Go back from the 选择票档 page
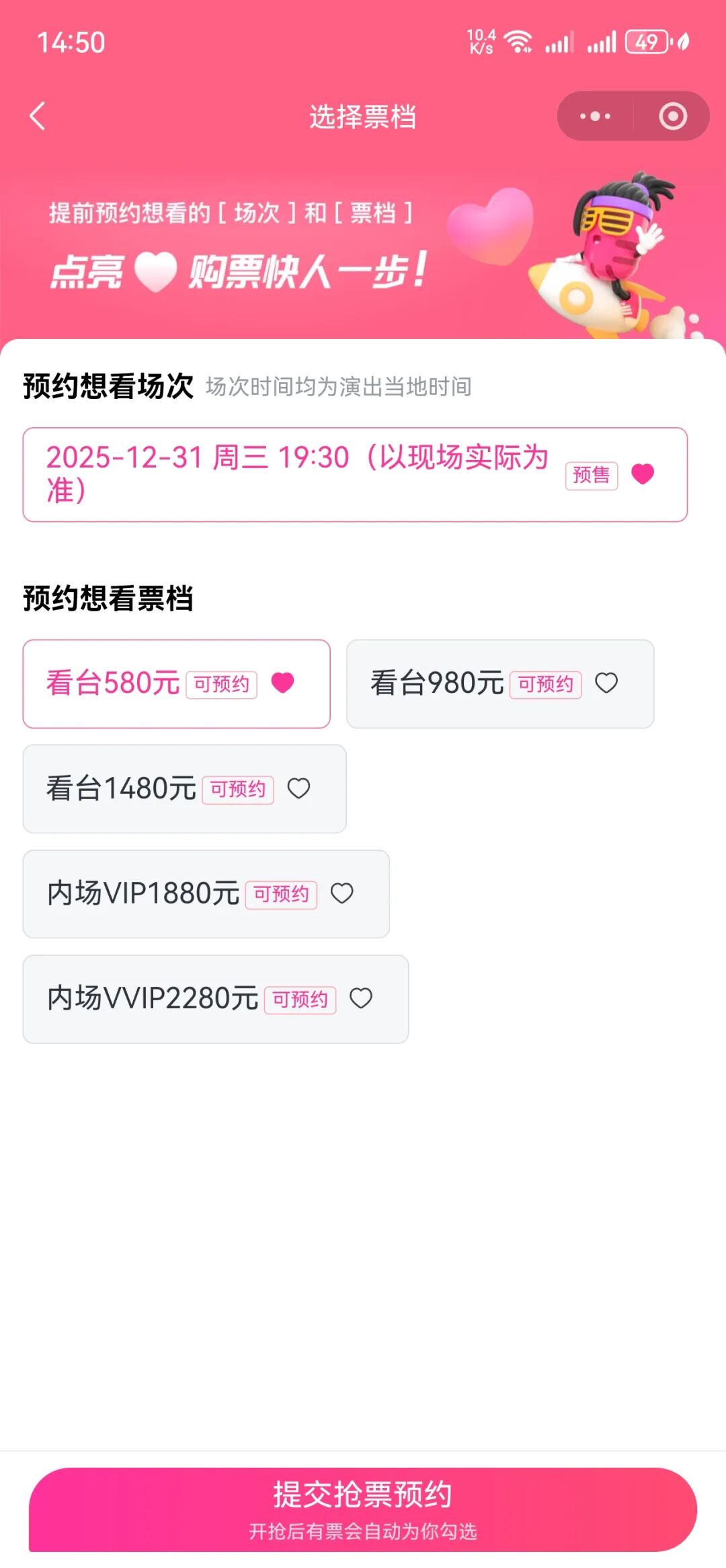The width and height of the screenshot is (726, 1568). point(38,116)
